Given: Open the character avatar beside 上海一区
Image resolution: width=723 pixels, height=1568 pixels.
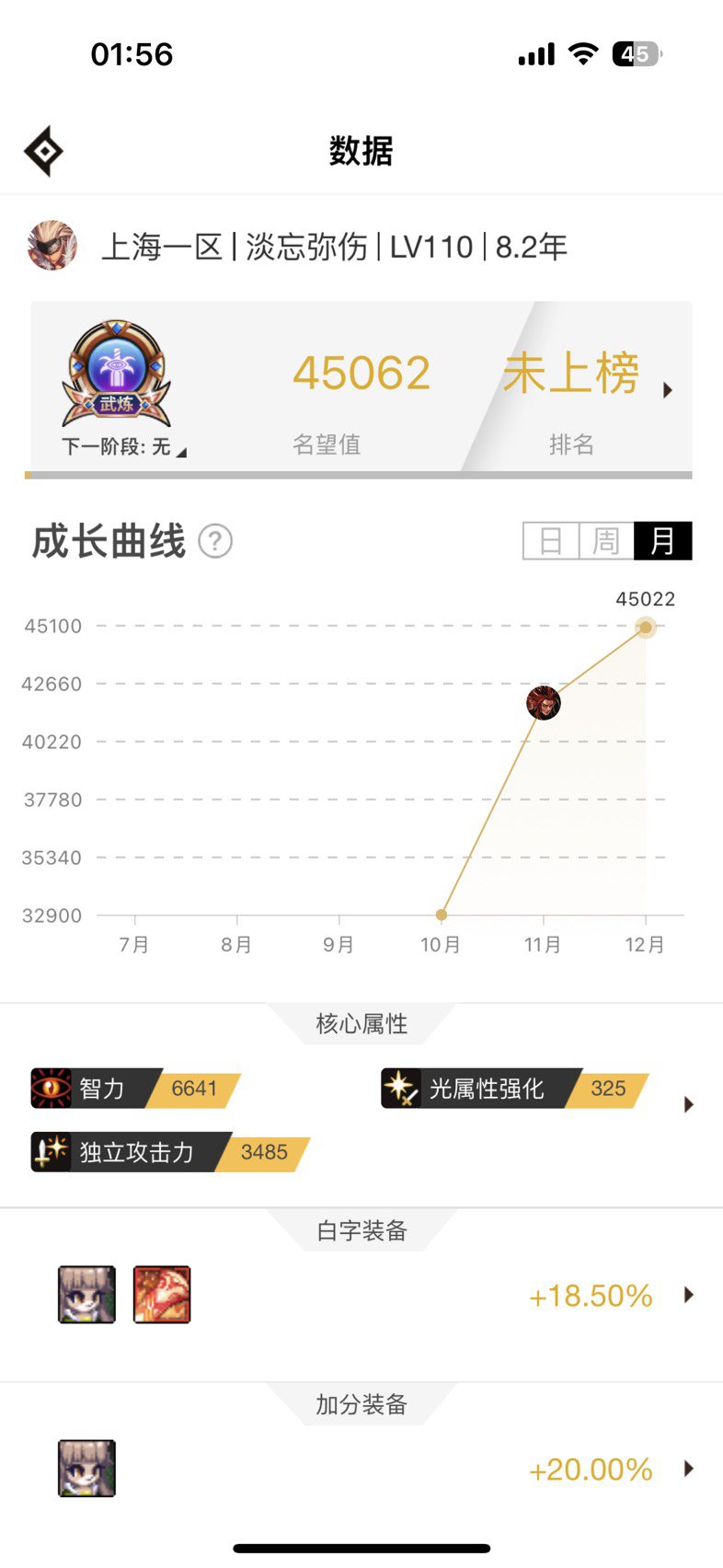Looking at the screenshot, I should [52, 246].
